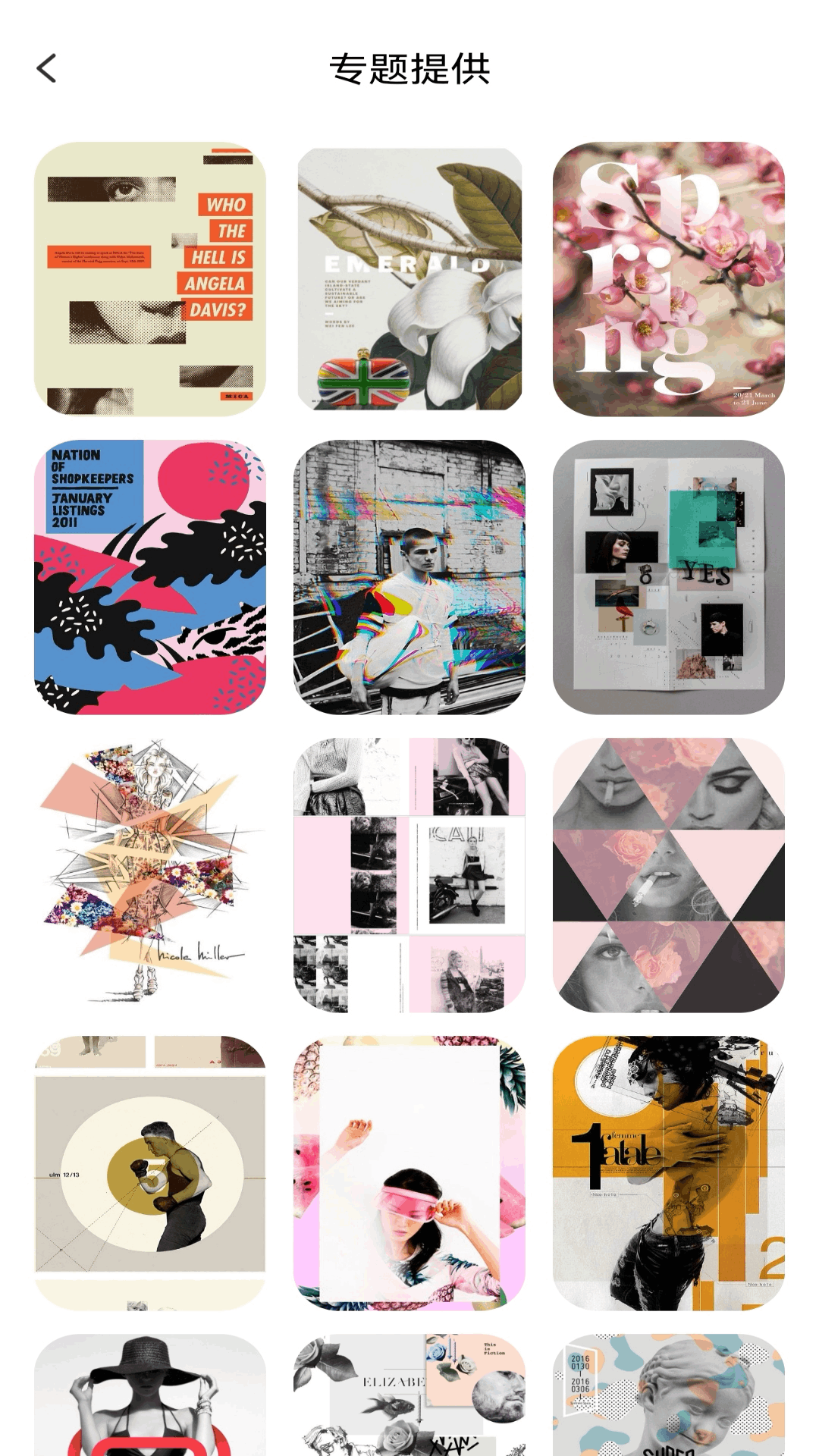Go back from the 专题提供 page
The height and width of the screenshot is (1456, 819).
(x=47, y=68)
